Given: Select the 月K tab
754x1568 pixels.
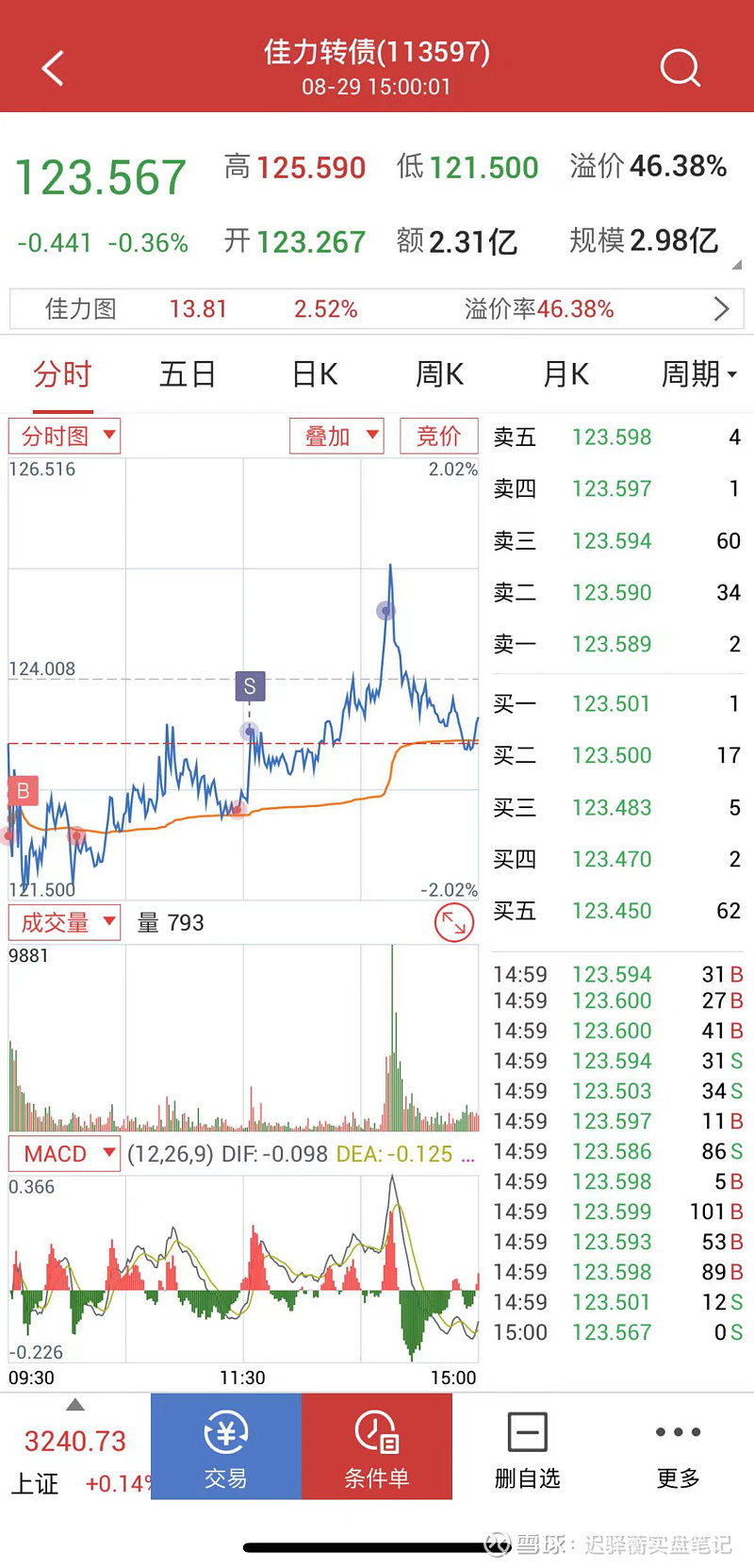Looking at the screenshot, I should 565,374.
